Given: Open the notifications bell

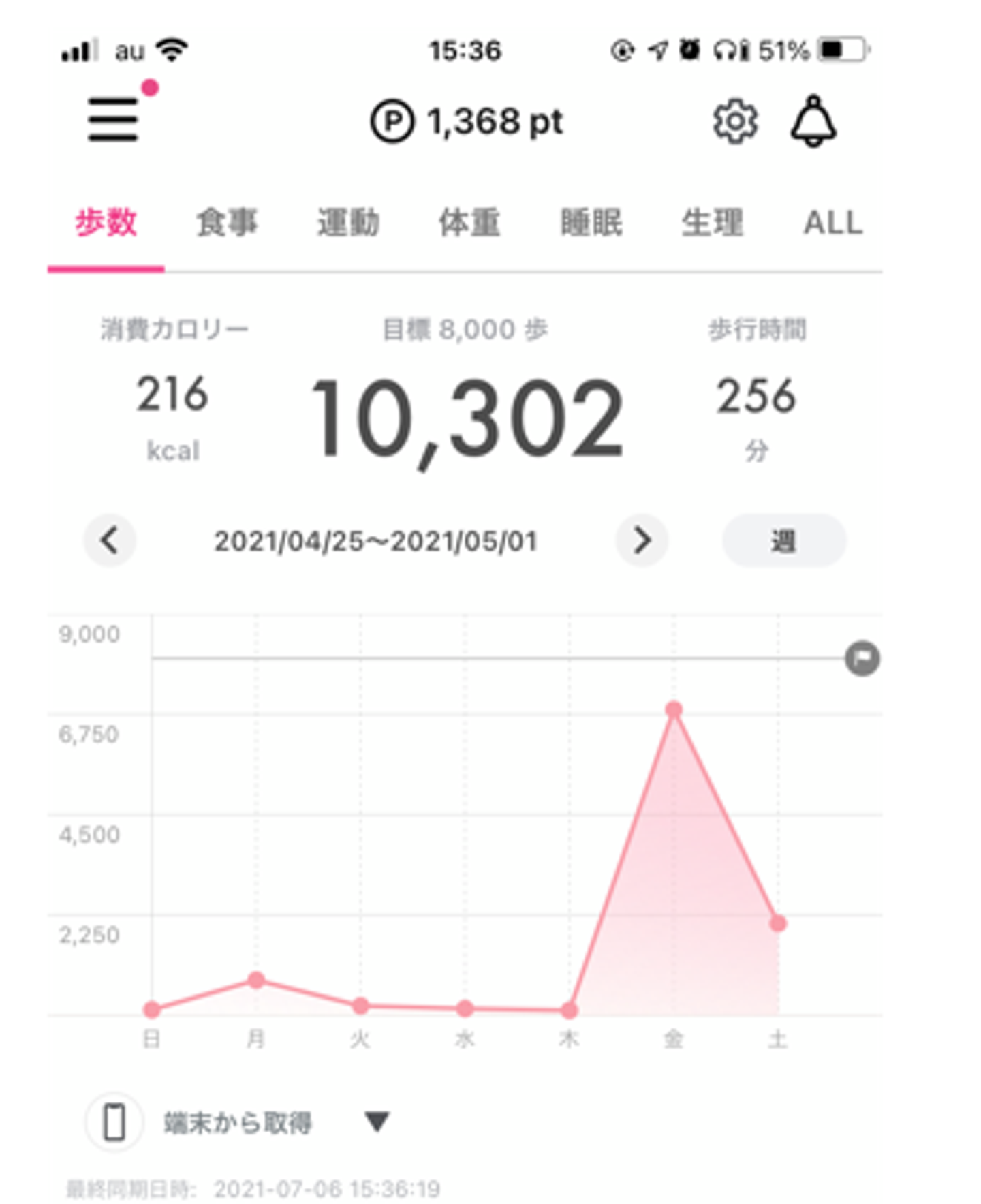Looking at the screenshot, I should coord(813,122).
